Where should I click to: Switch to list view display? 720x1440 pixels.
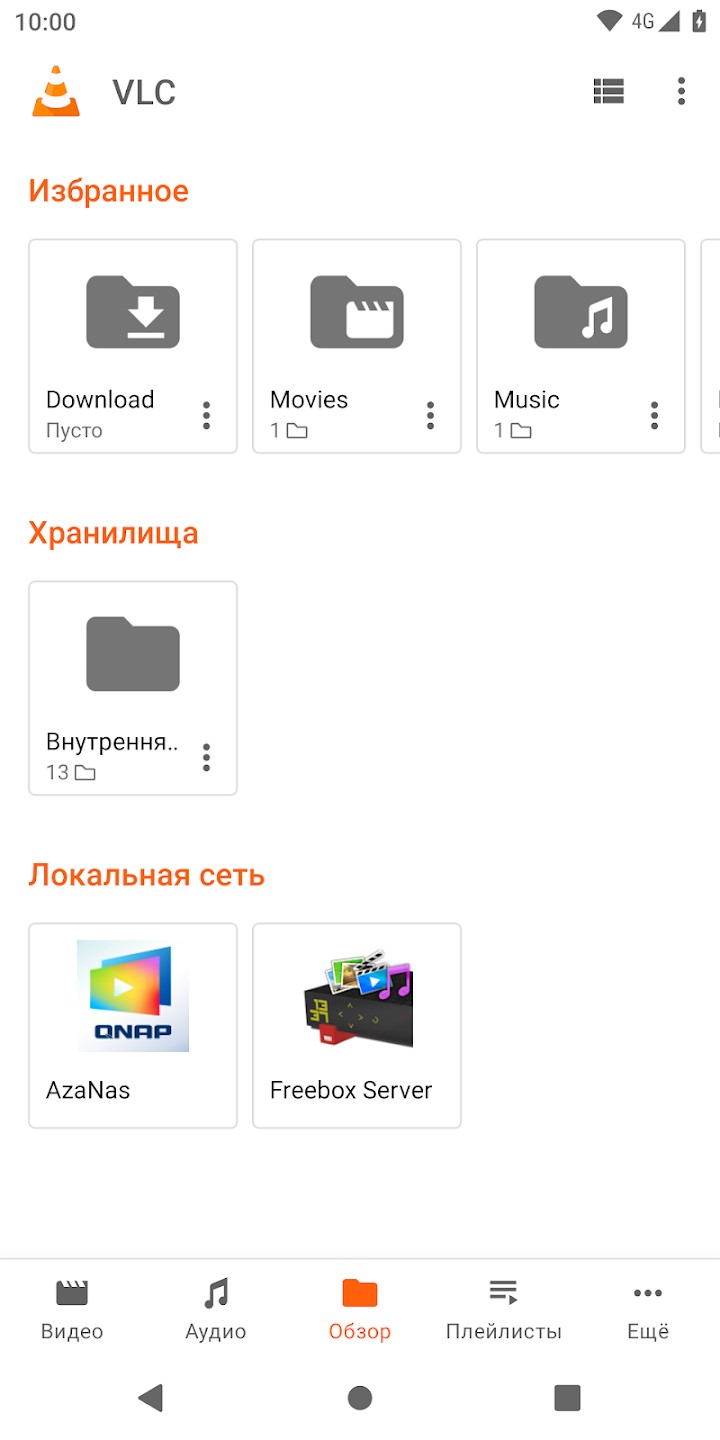(x=608, y=92)
